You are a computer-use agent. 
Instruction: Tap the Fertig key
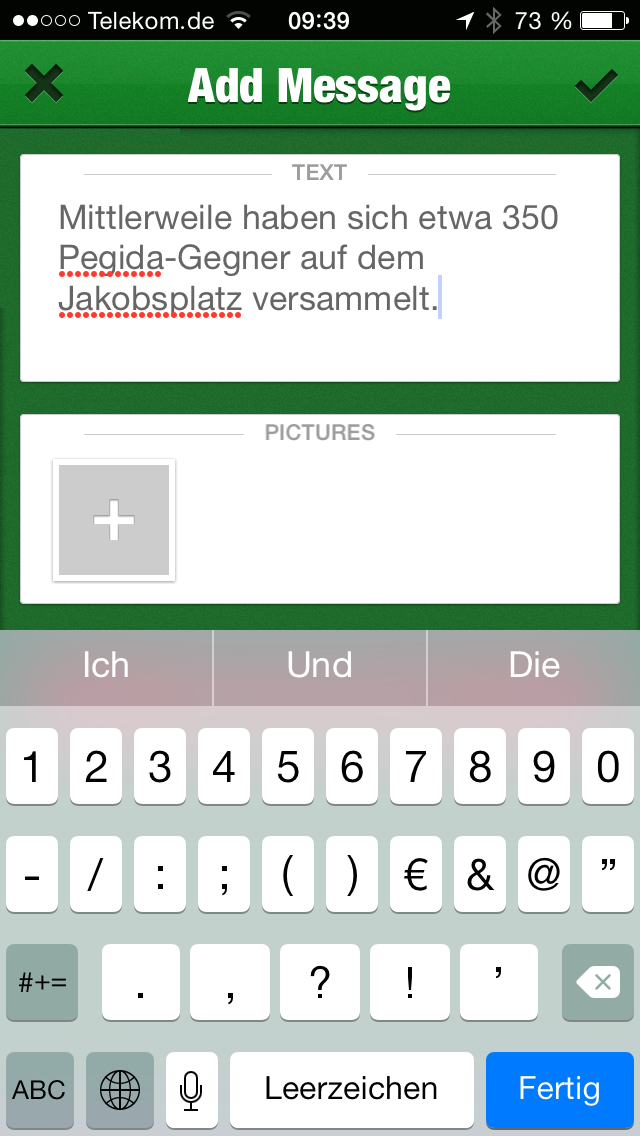tap(560, 1088)
